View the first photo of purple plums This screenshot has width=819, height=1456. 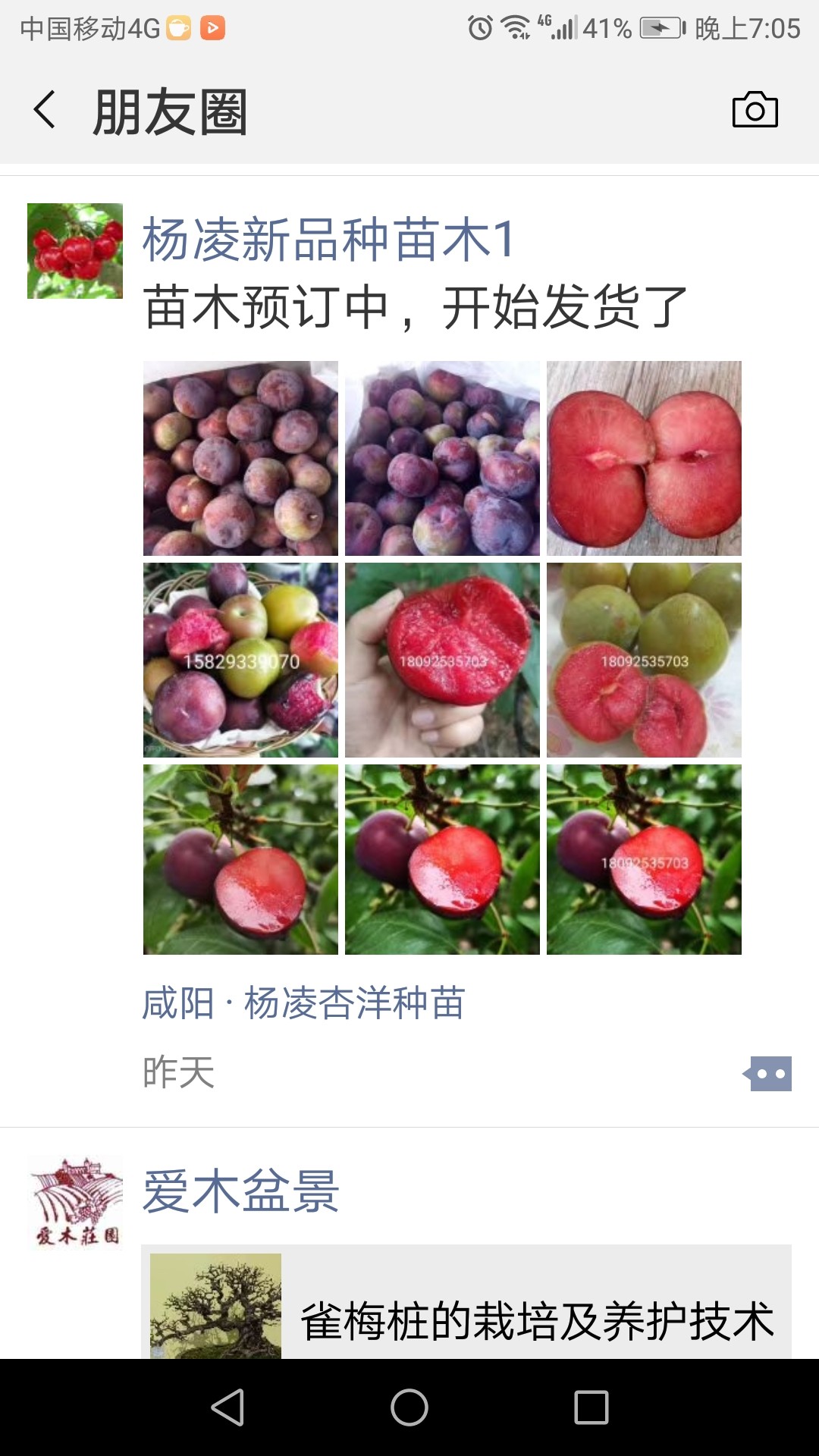tap(240, 458)
